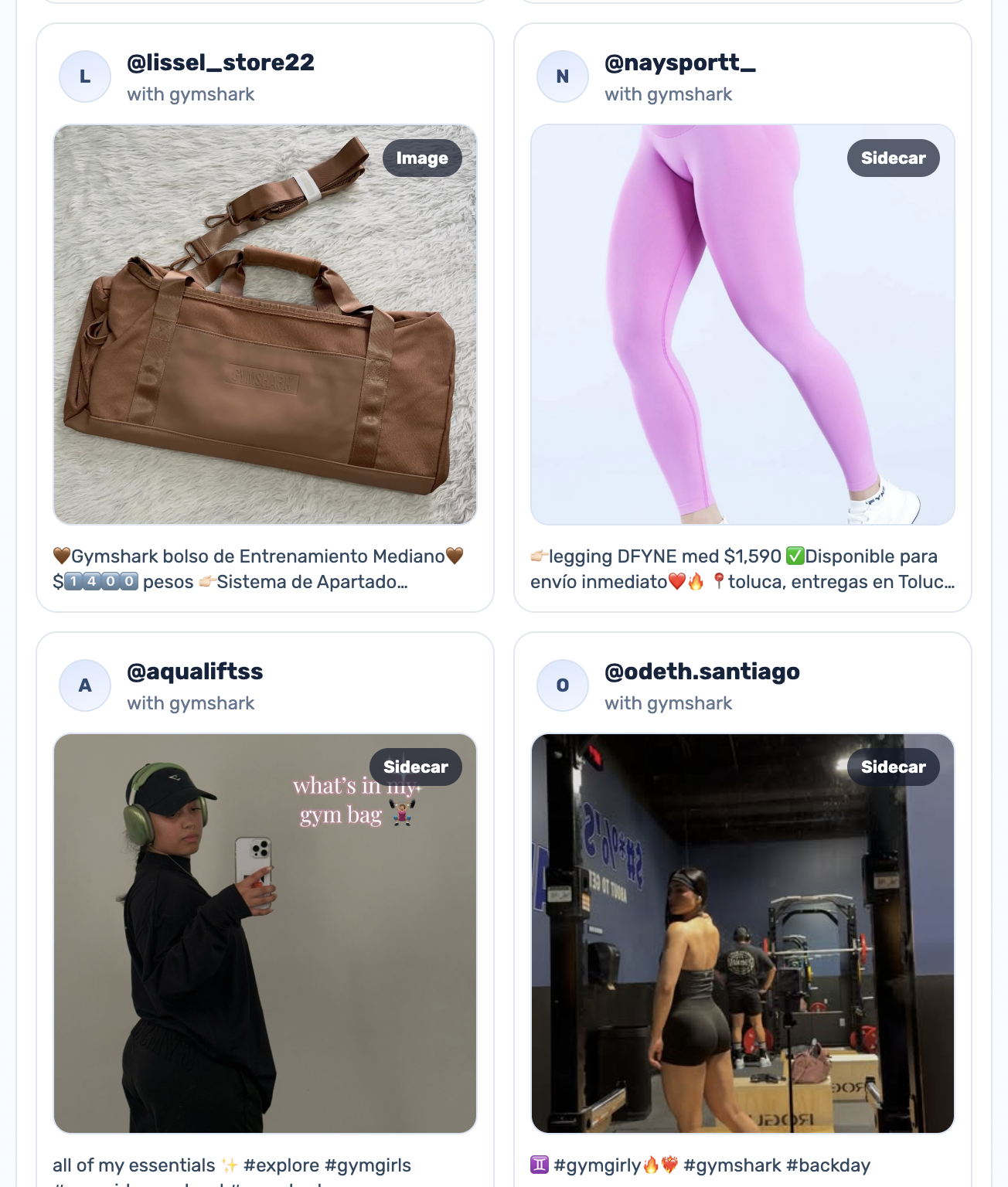View @naysportt_ profile
Image resolution: width=1008 pixels, height=1187 pixels.
point(679,63)
